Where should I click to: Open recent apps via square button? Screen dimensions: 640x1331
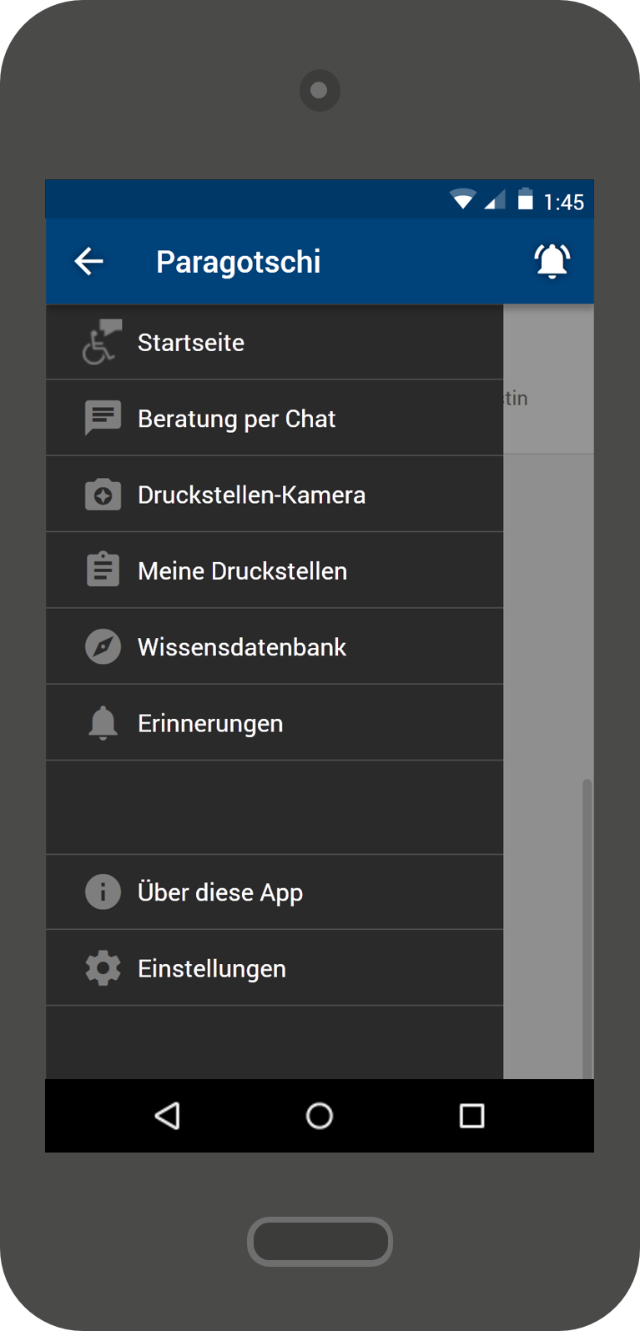pos(472,1115)
